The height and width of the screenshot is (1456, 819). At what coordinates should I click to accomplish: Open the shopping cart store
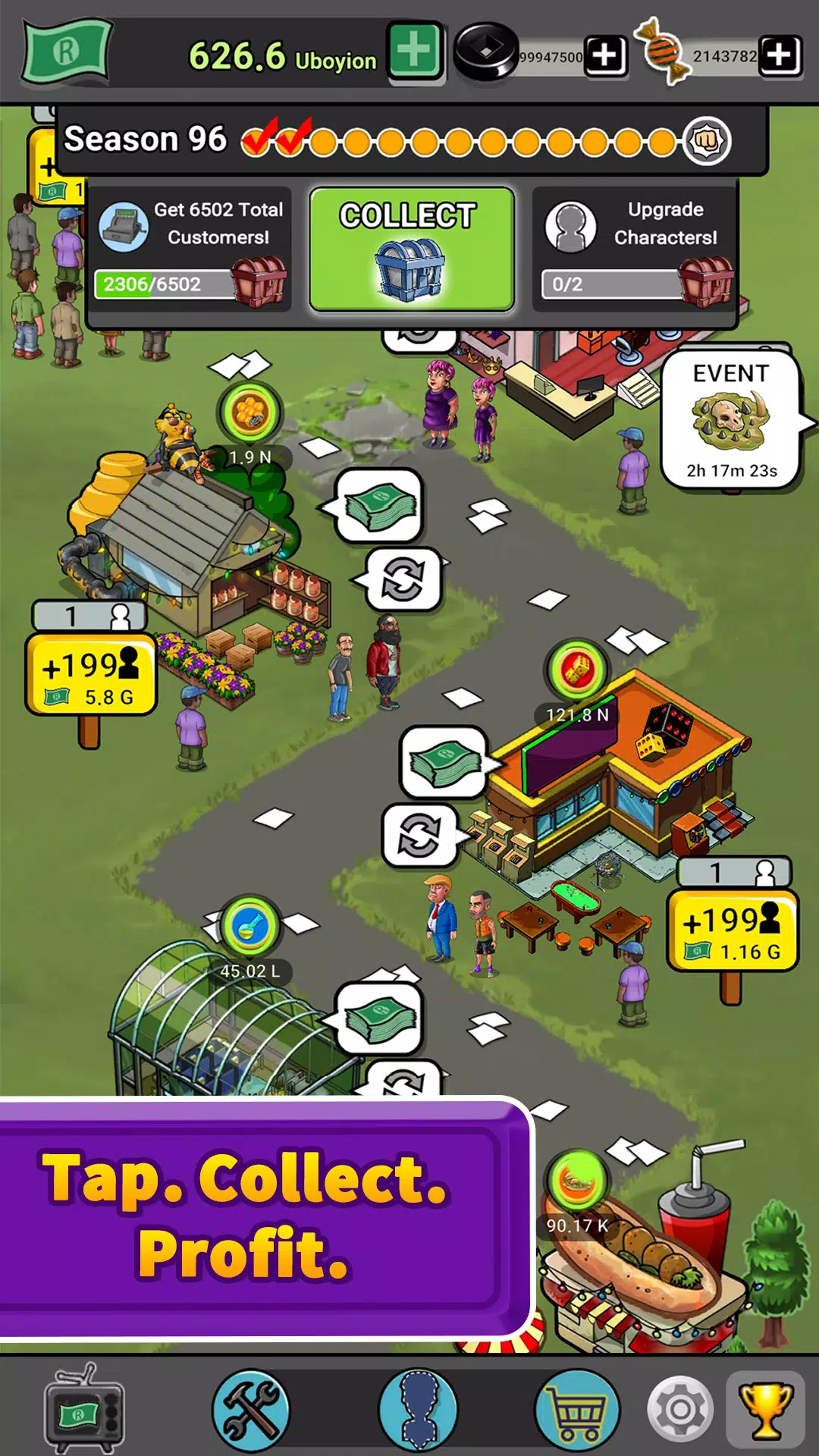point(578,1410)
